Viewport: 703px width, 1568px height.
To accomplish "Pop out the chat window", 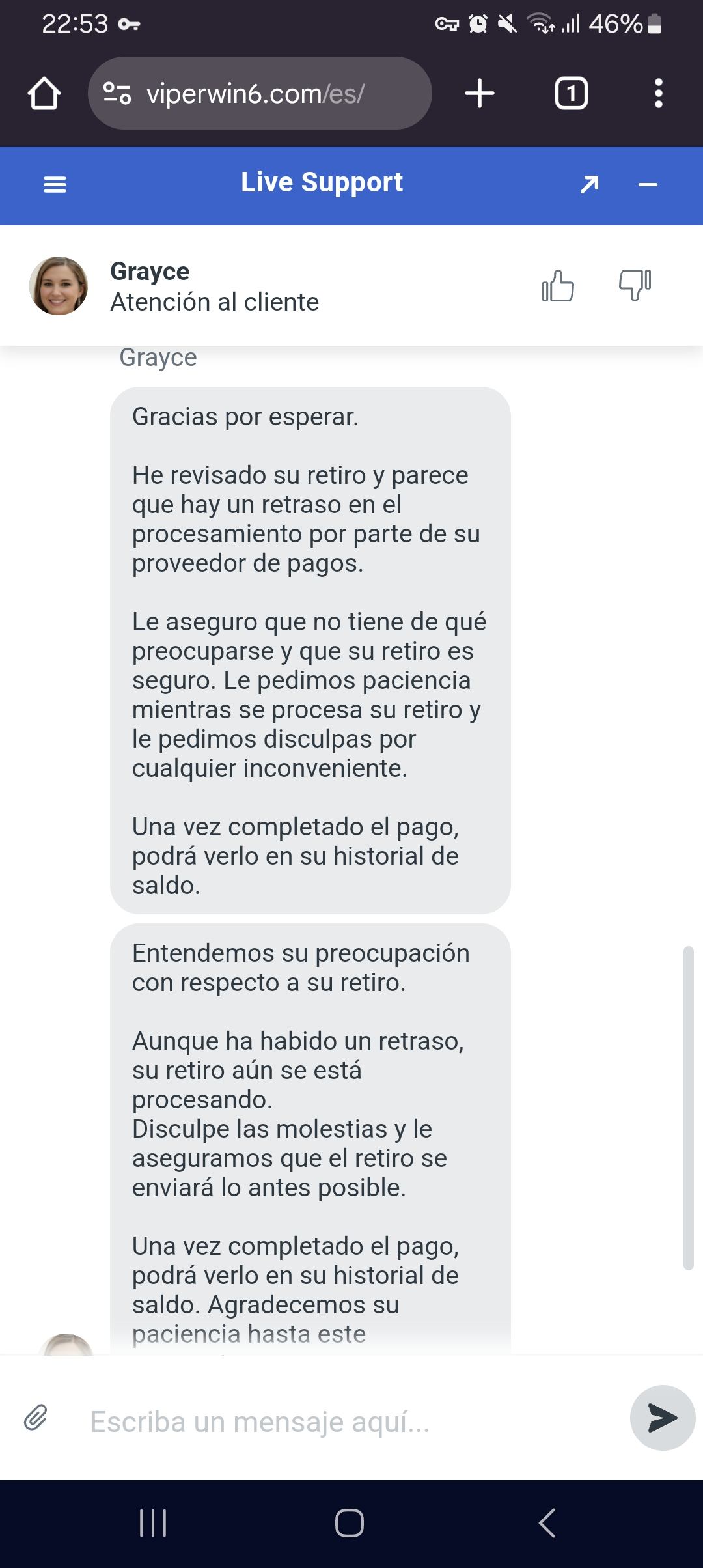I will click(589, 185).
